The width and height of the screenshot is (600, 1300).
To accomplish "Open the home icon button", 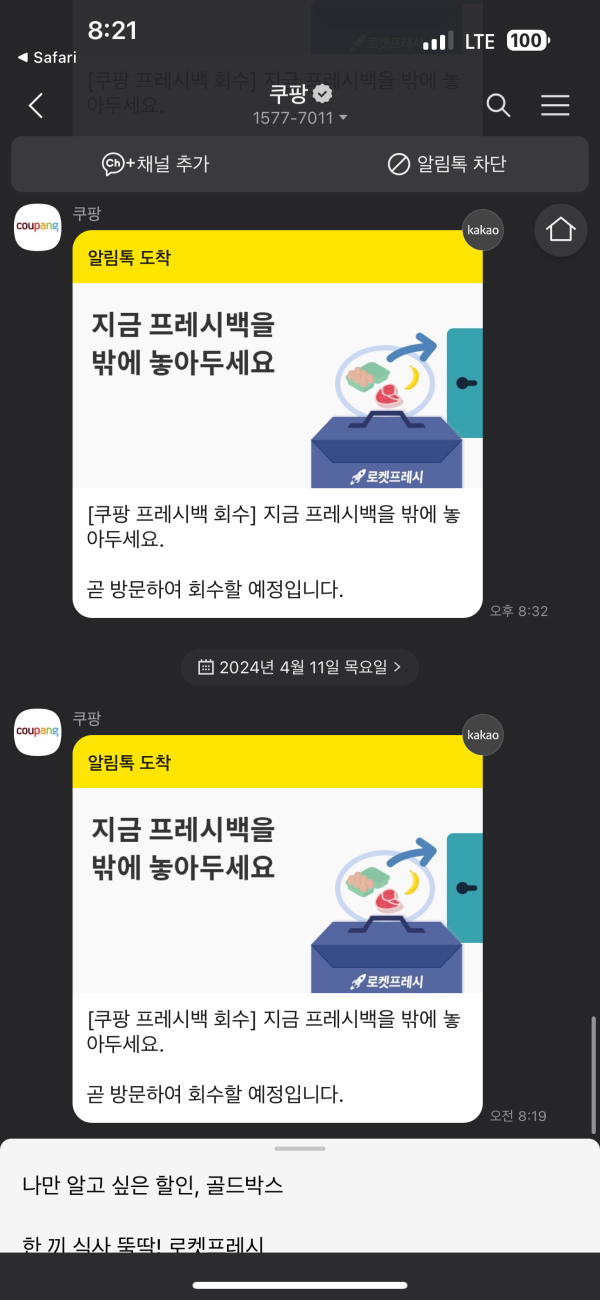I will [560, 231].
